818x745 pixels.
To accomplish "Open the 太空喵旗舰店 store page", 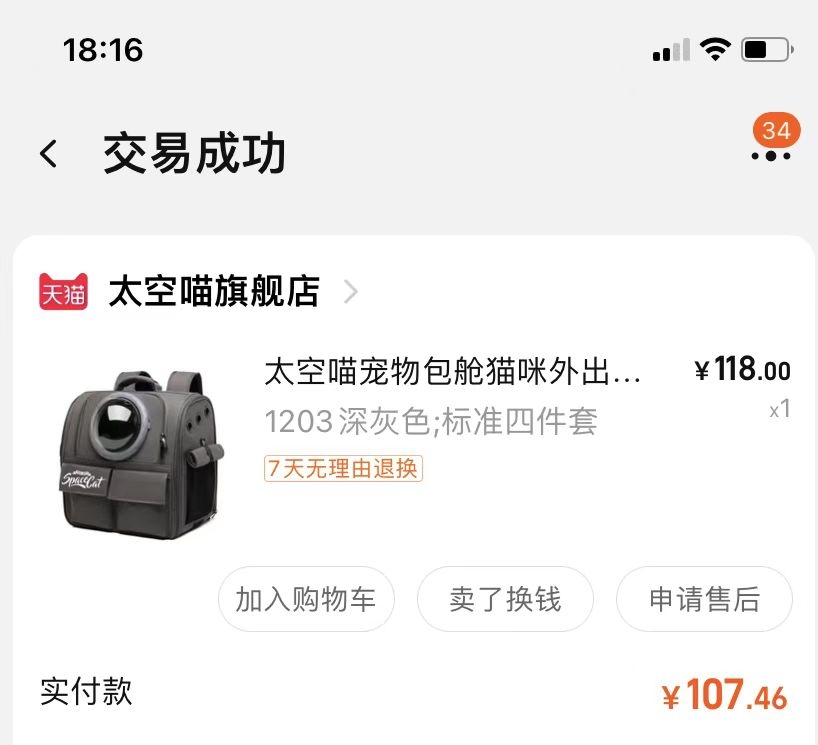I will 213,292.
